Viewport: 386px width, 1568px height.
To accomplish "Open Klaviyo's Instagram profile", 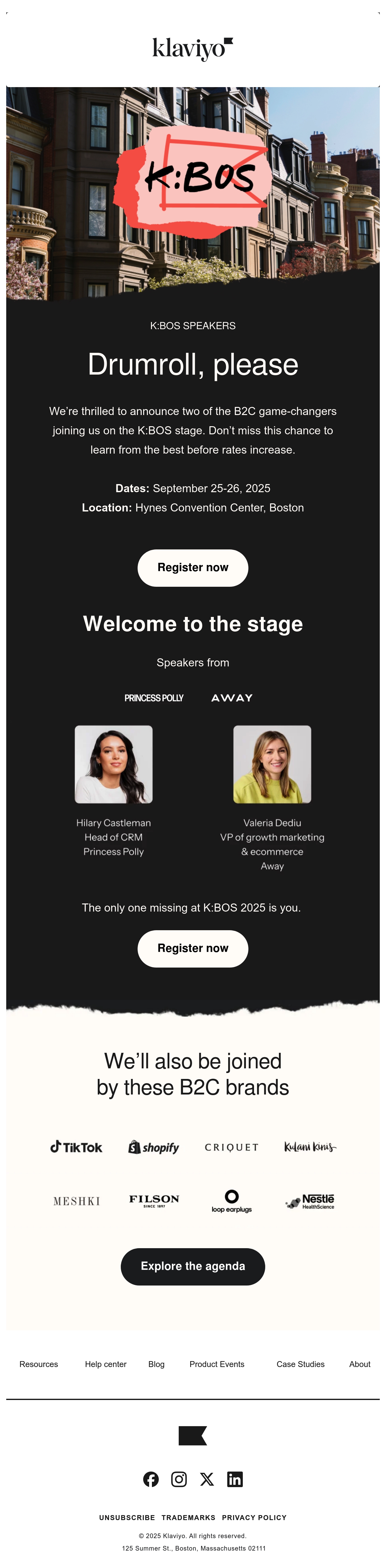I will click(179, 1479).
